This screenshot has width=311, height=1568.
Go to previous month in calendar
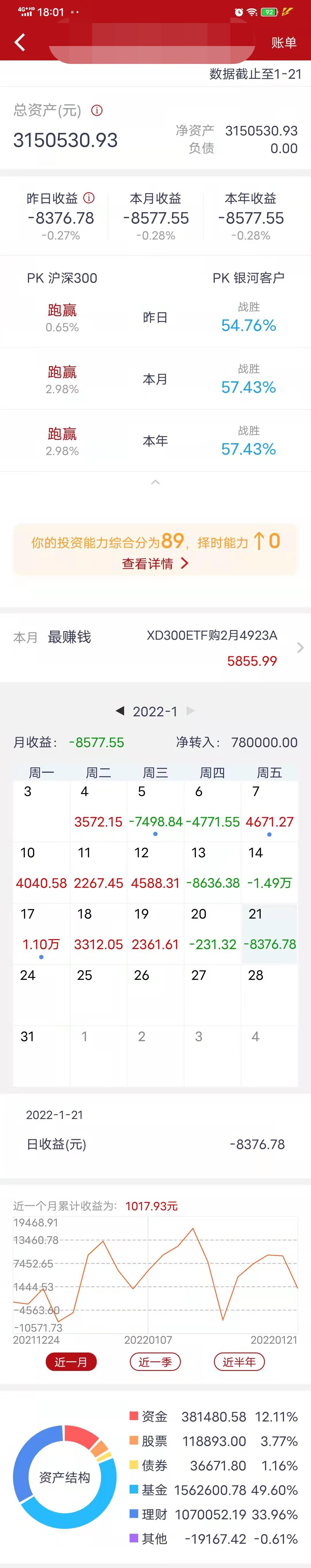coord(120,710)
